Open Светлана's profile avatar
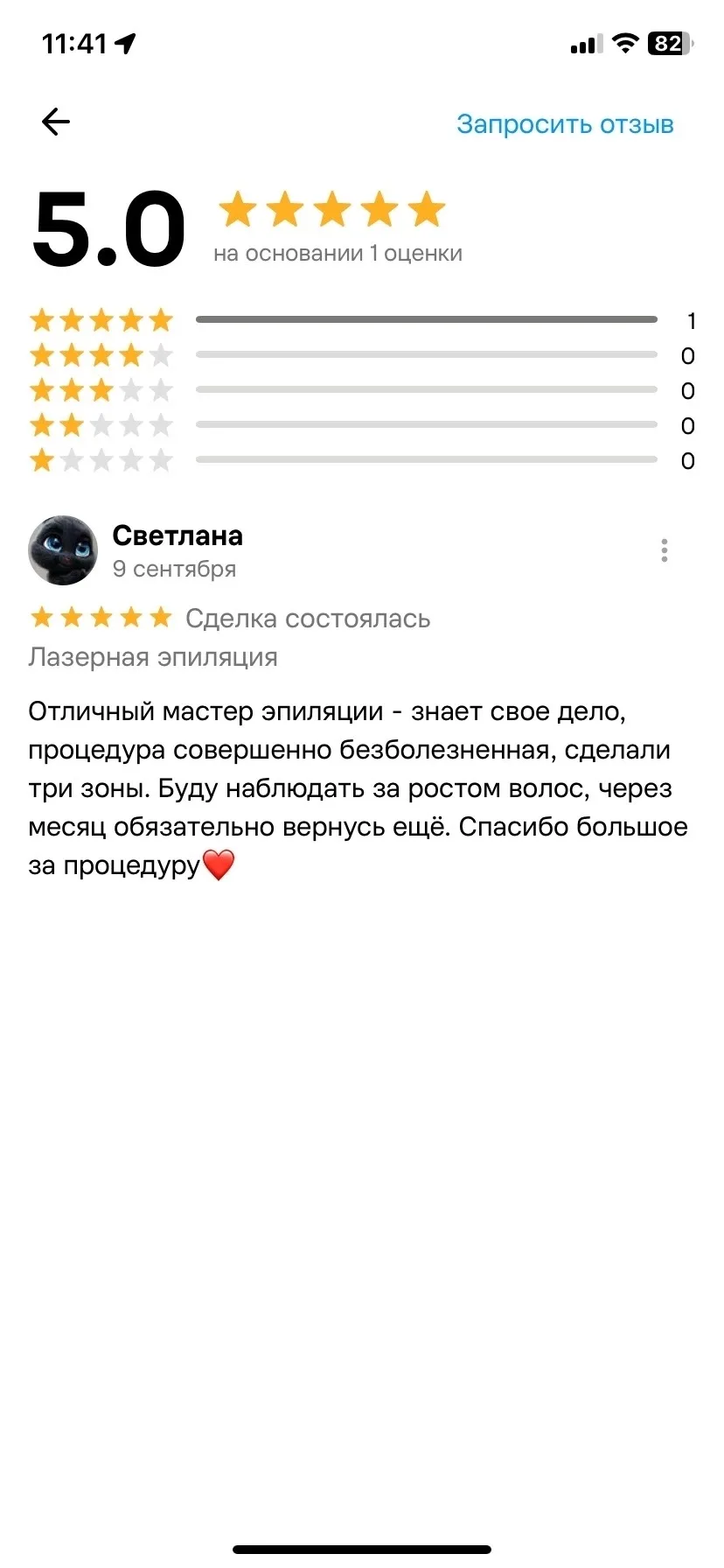The height and width of the screenshot is (1568, 724). point(63,550)
